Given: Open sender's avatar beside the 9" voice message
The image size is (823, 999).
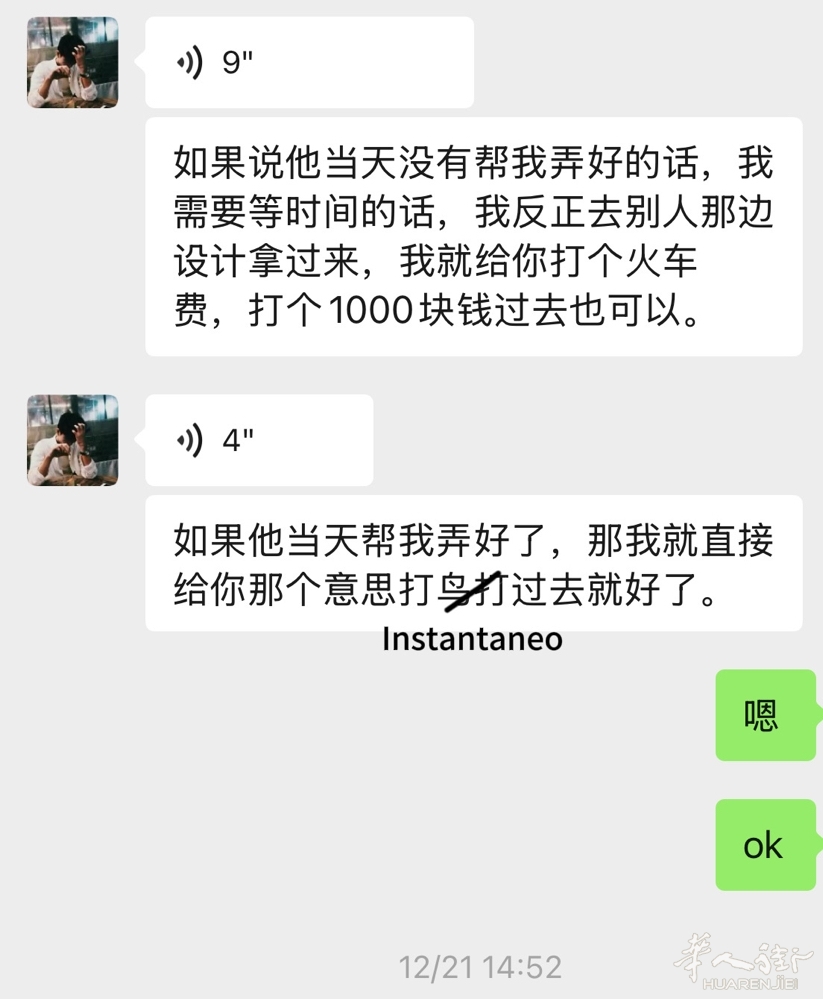Looking at the screenshot, I should (x=72, y=63).
